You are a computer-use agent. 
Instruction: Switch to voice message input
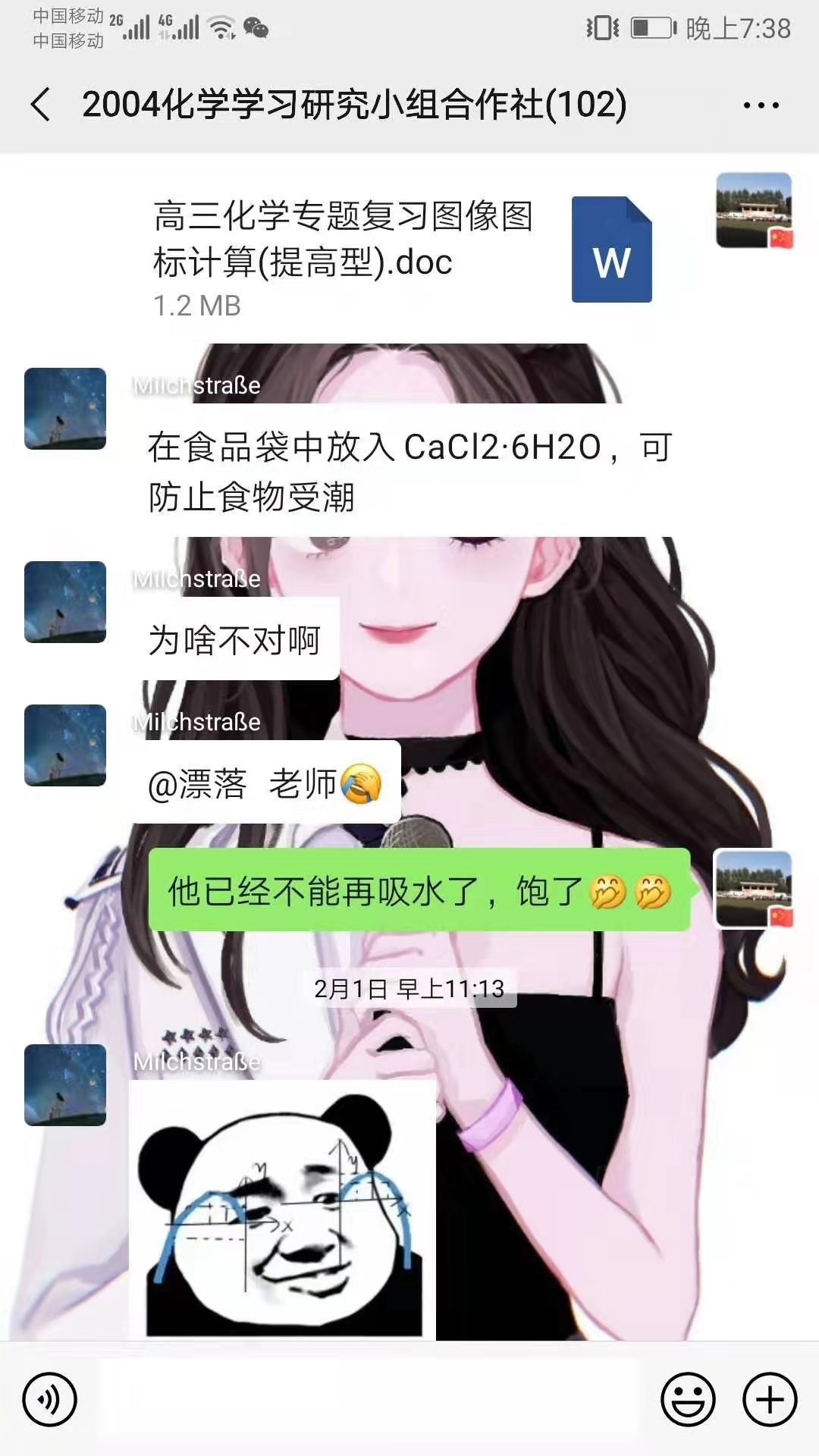50,1399
